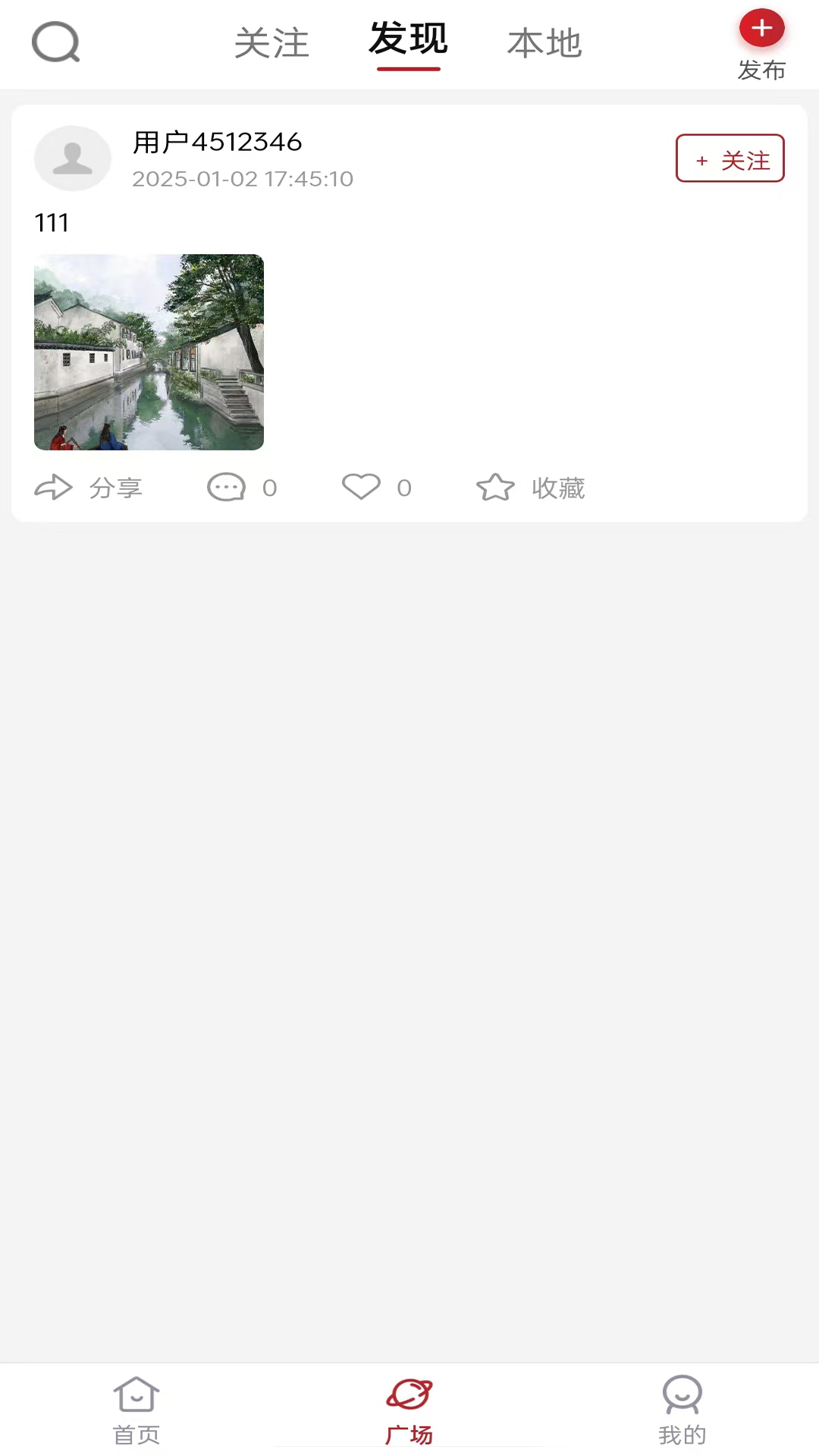Switch to the 关注 top tab
Screen dimensions: 819x1456
tap(271, 43)
